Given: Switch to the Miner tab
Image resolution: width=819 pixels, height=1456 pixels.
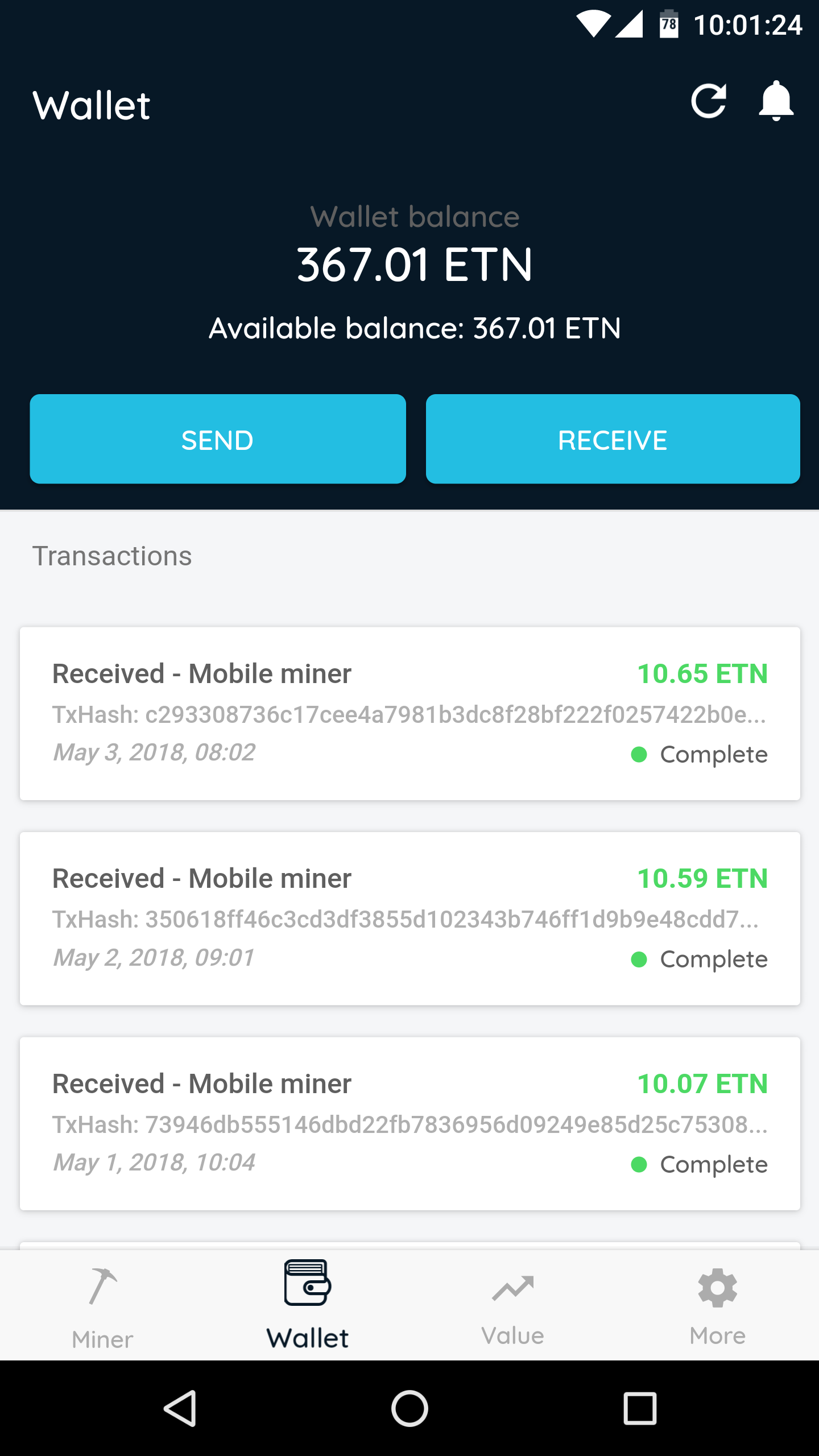Looking at the screenshot, I should [102, 1307].
